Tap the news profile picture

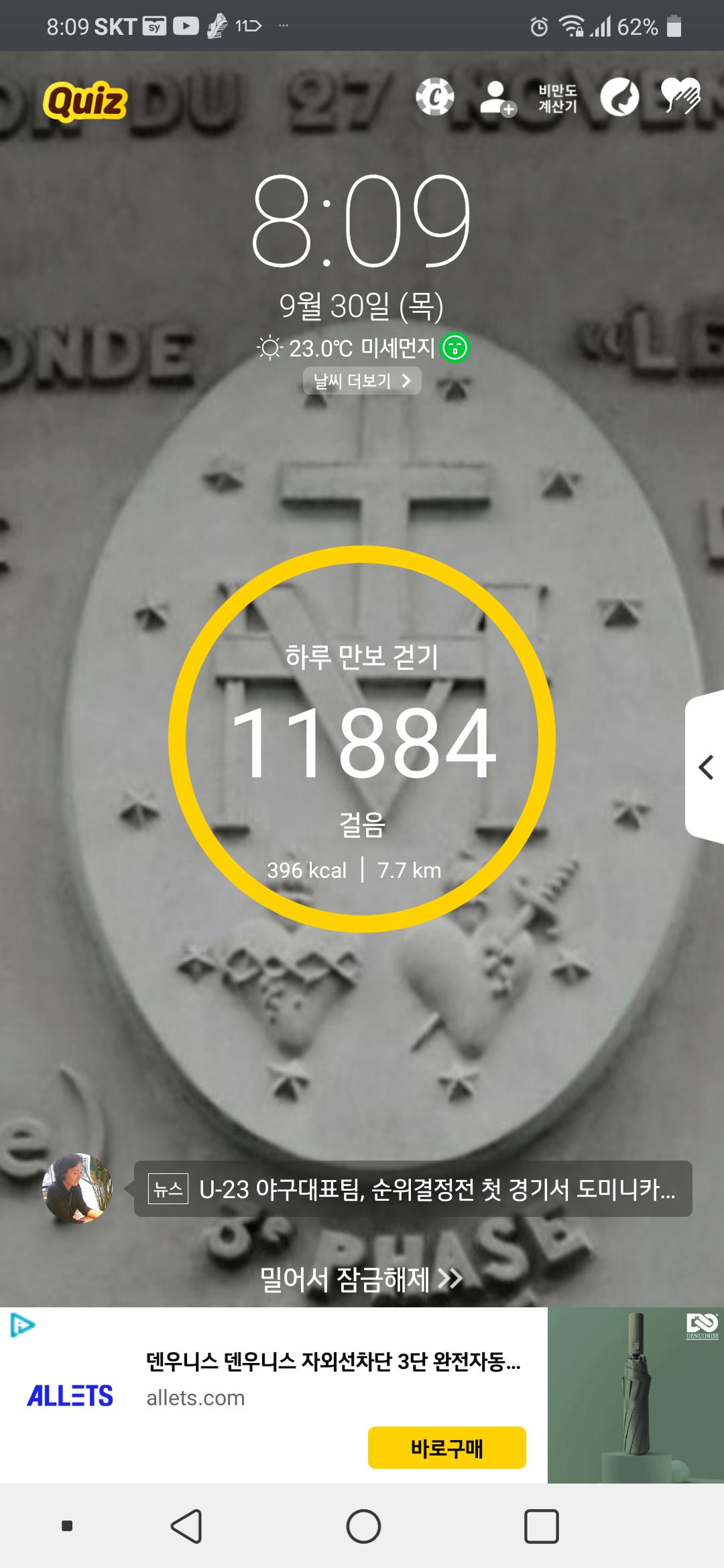click(77, 1188)
